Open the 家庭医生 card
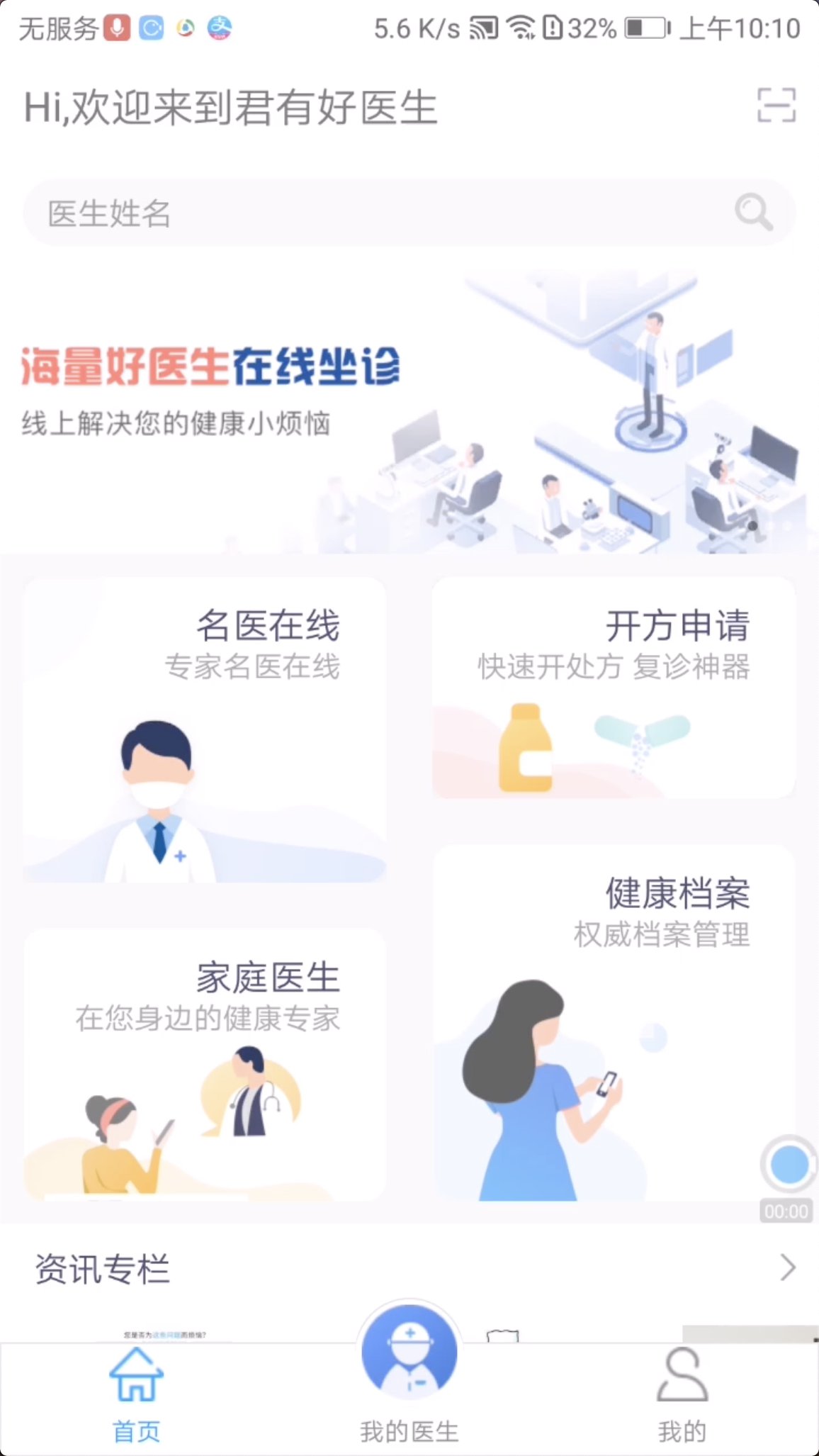This screenshot has width=819, height=1456. point(205,1063)
